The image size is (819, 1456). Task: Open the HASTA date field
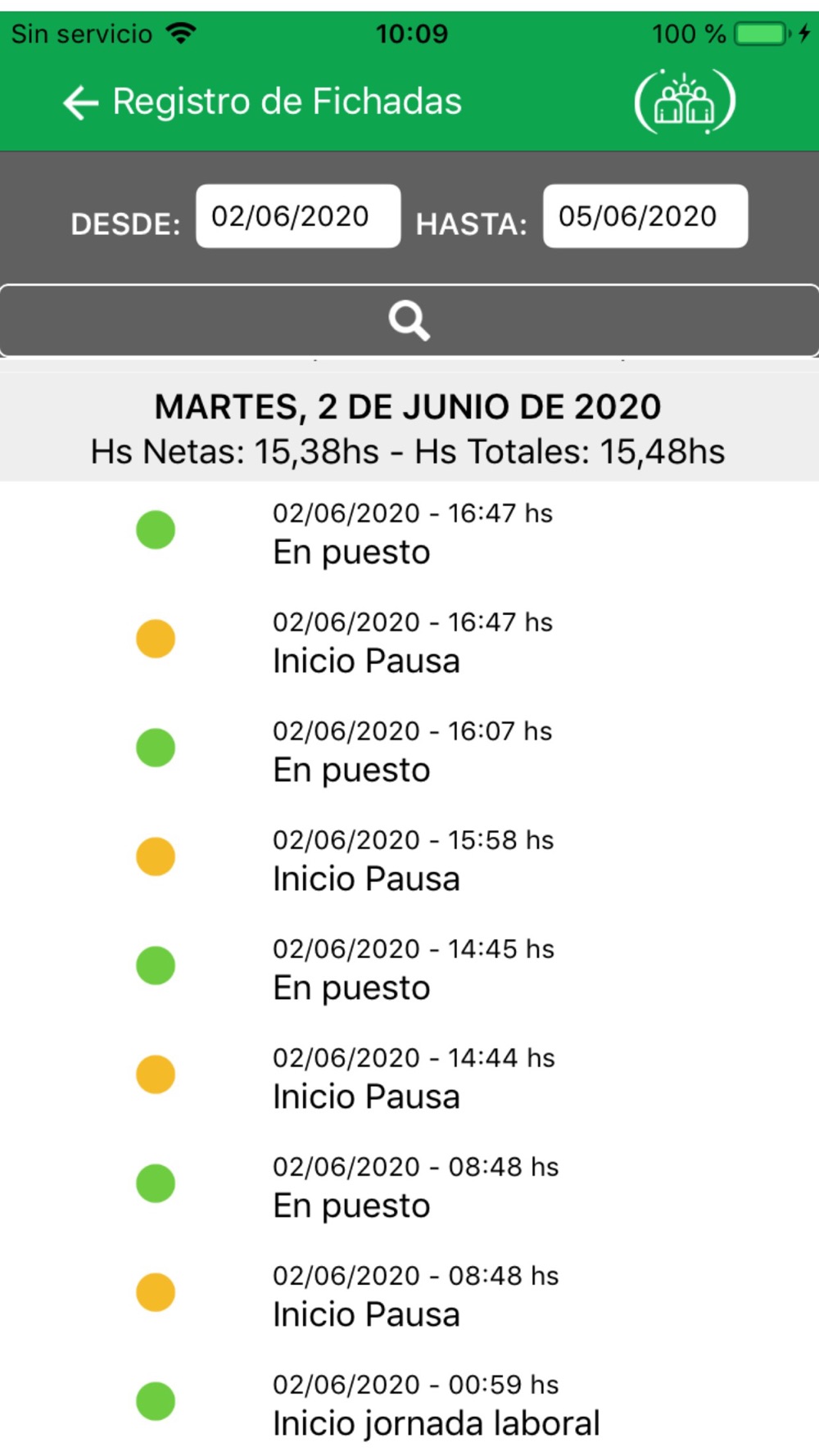pyautogui.click(x=645, y=216)
